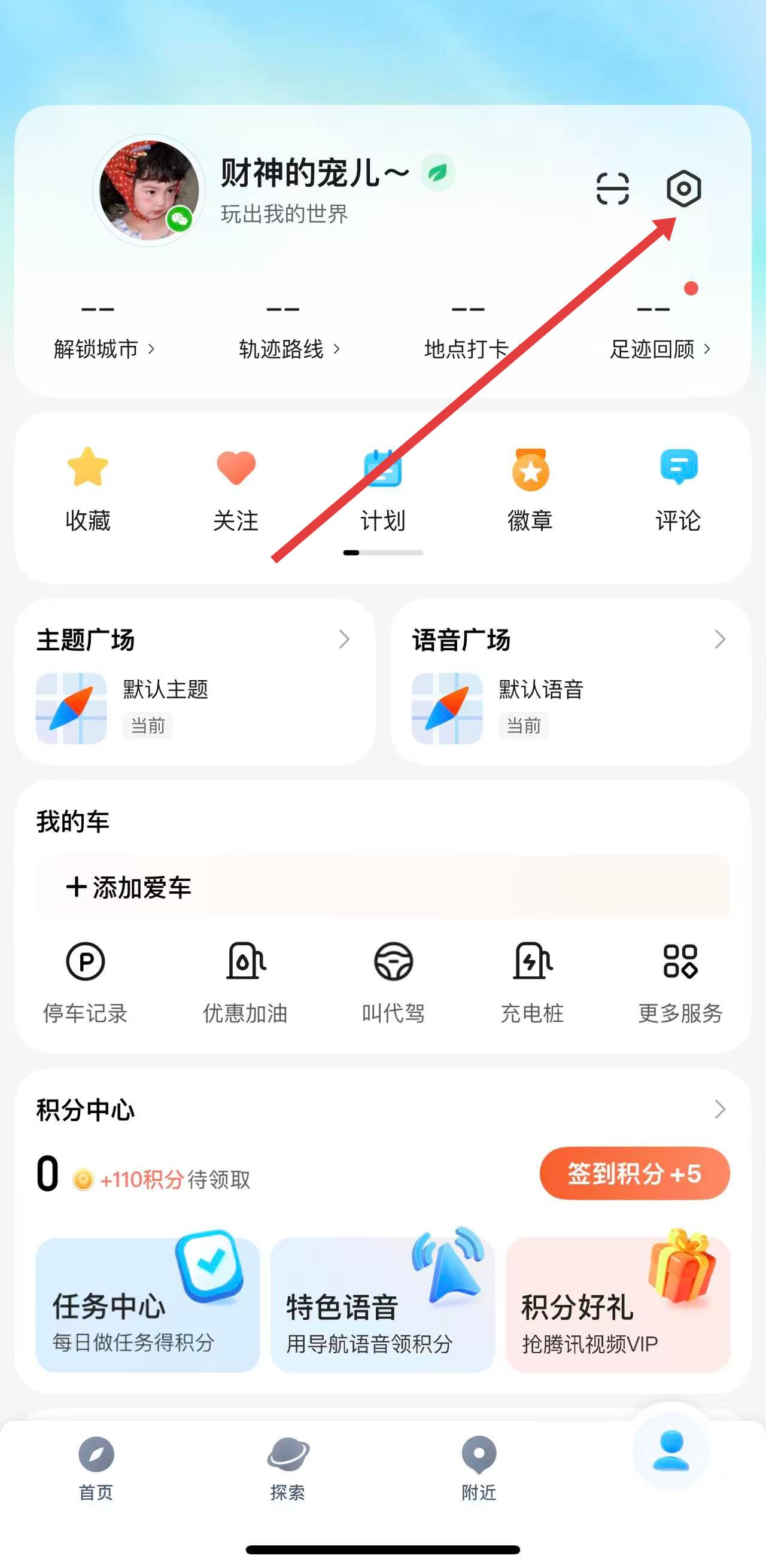766x1568 pixels.
Task: Tap 签到积分 +5 check-in button
Action: click(x=634, y=1174)
